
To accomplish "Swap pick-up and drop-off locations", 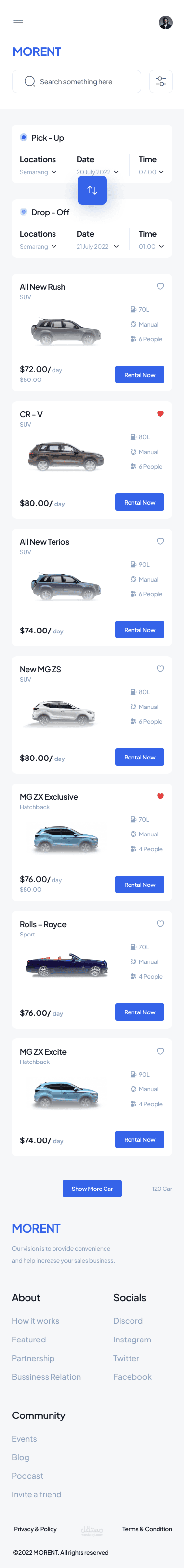I will (92, 190).
